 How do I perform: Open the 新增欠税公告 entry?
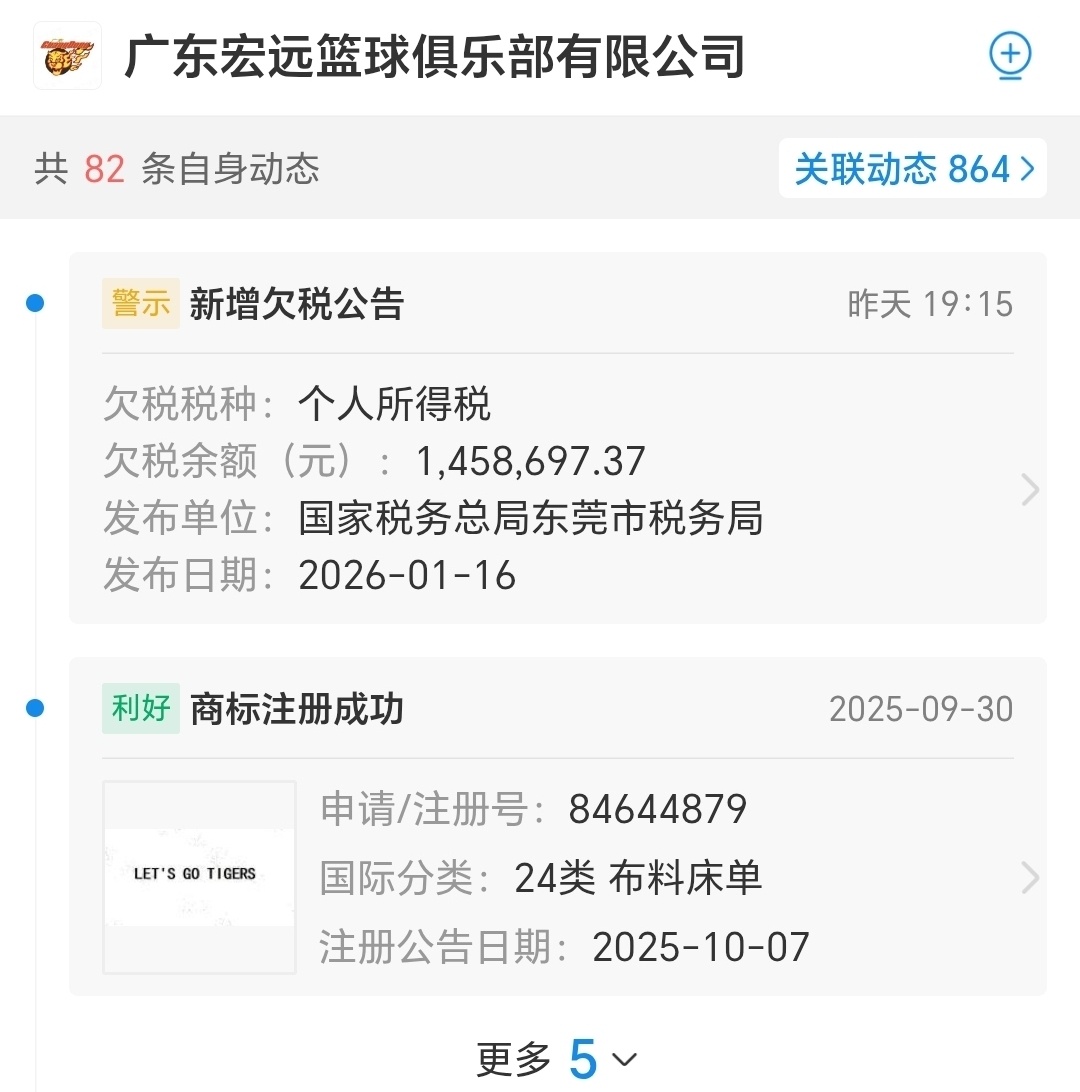295,303
